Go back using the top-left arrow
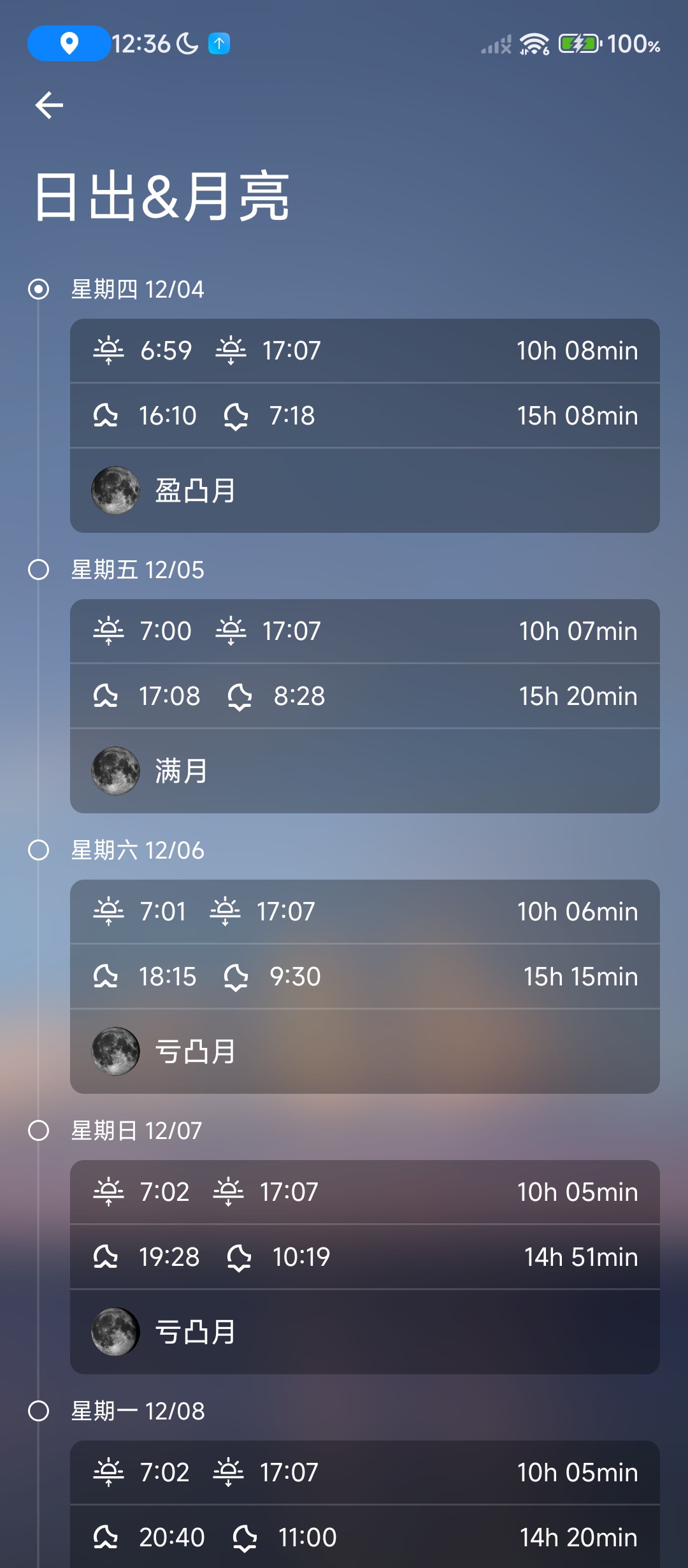The height and width of the screenshot is (1568, 688). (x=49, y=105)
